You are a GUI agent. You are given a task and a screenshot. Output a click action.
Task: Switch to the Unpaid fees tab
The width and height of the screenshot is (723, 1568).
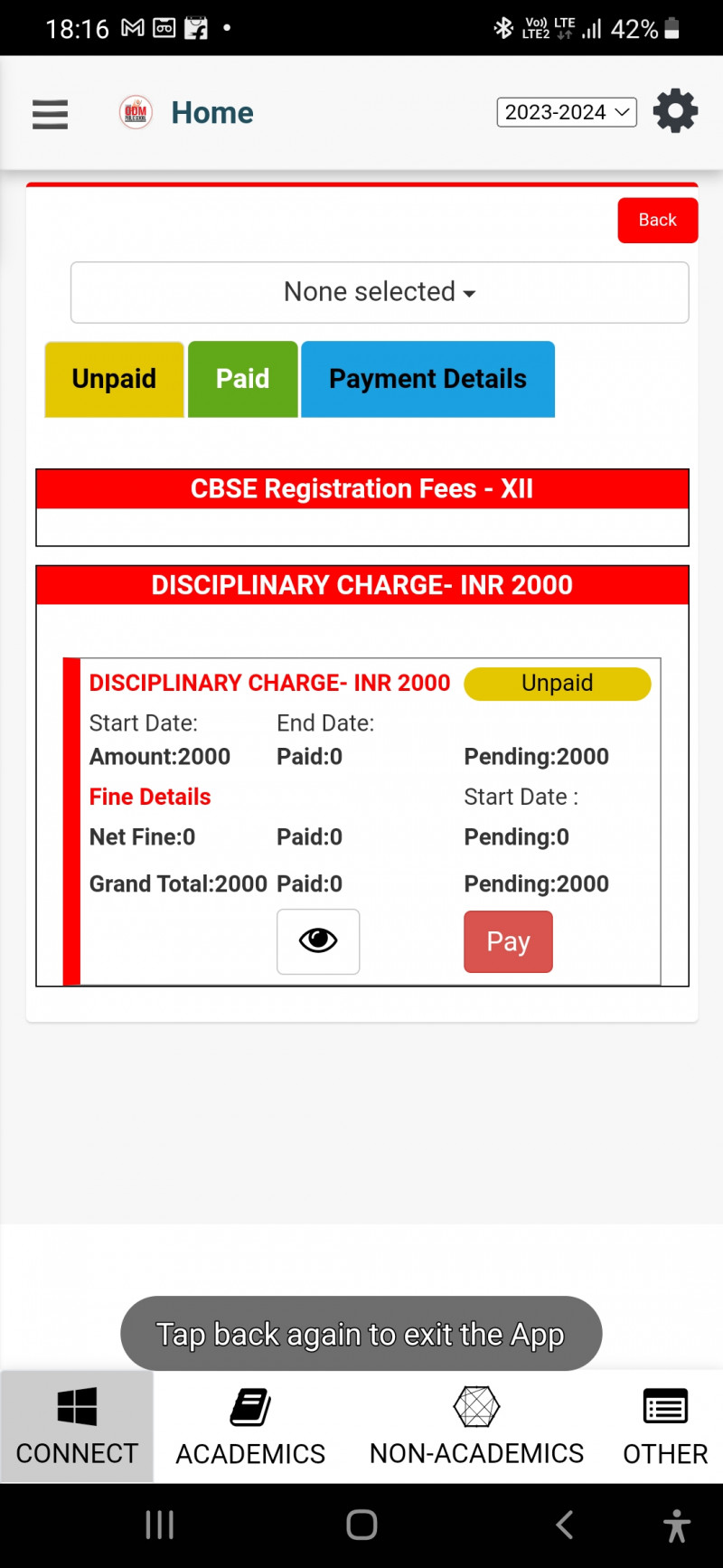(x=114, y=379)
